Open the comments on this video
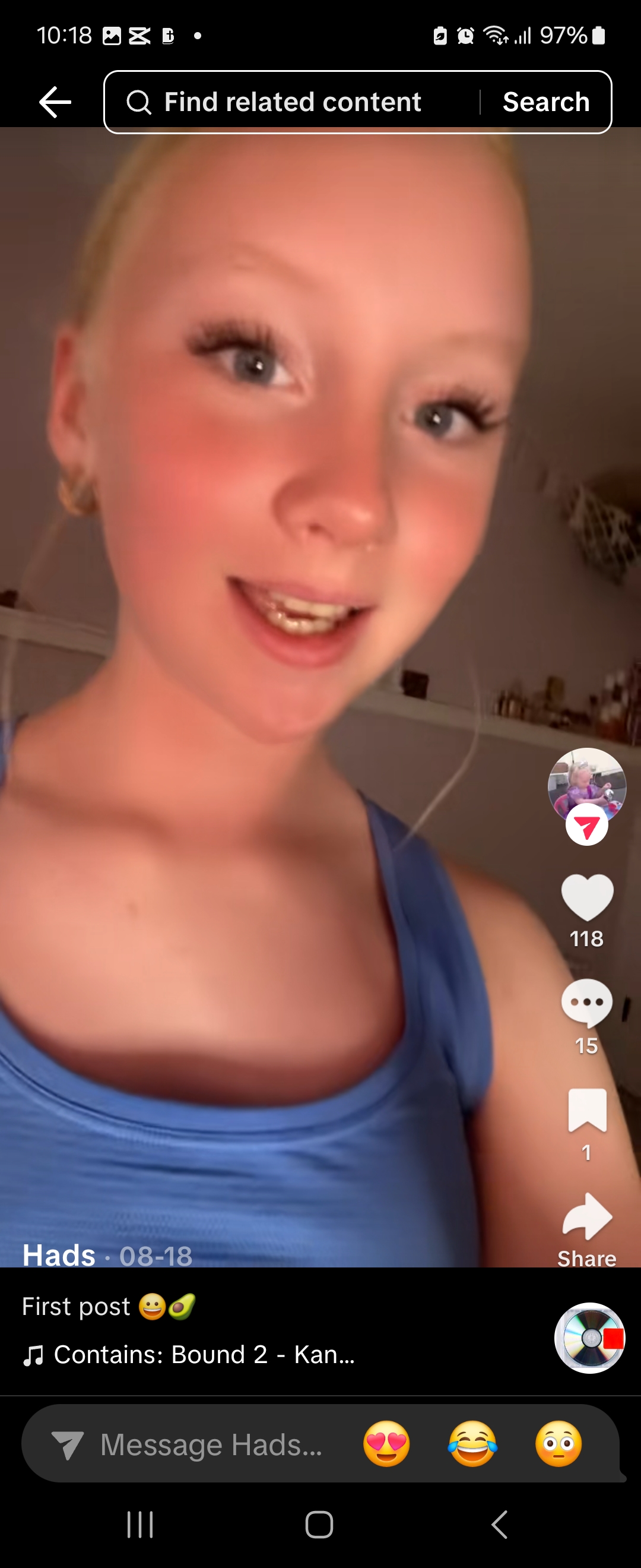Image resolution: width=641 pixels, height=1568 pixels. 586,1003
